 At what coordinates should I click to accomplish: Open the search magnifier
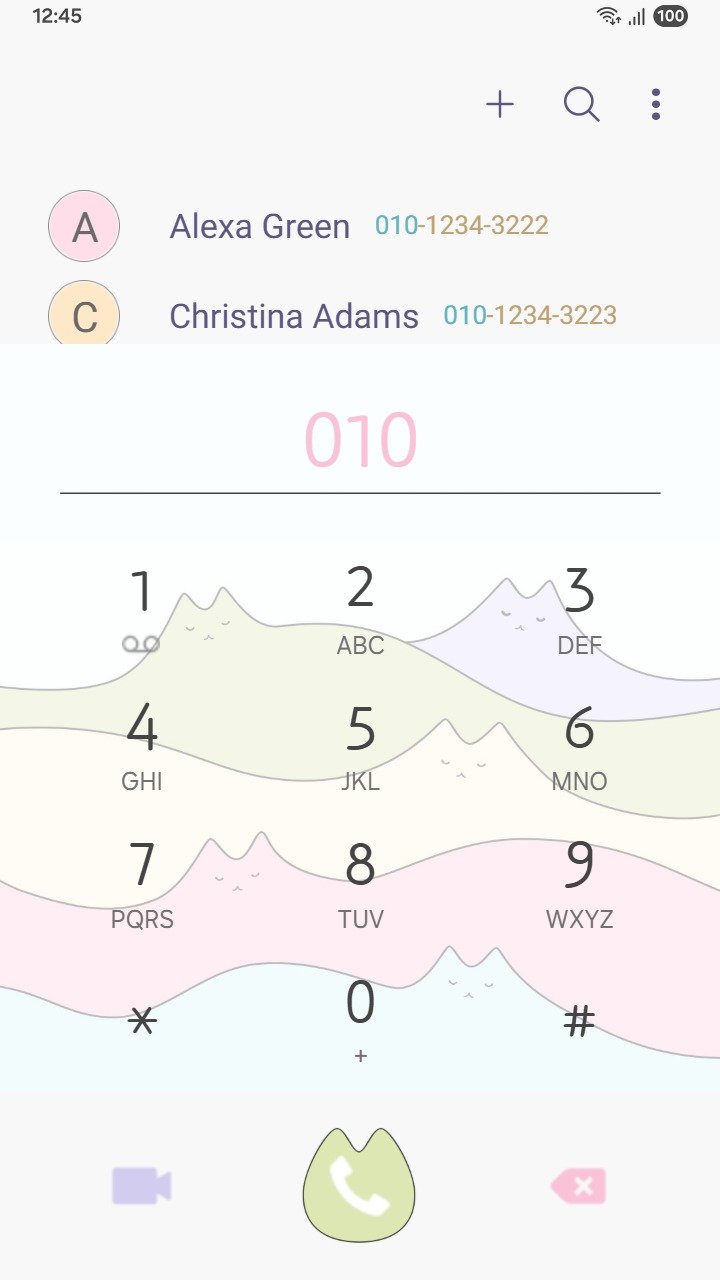pyautogui.click(x=581, y=104)
